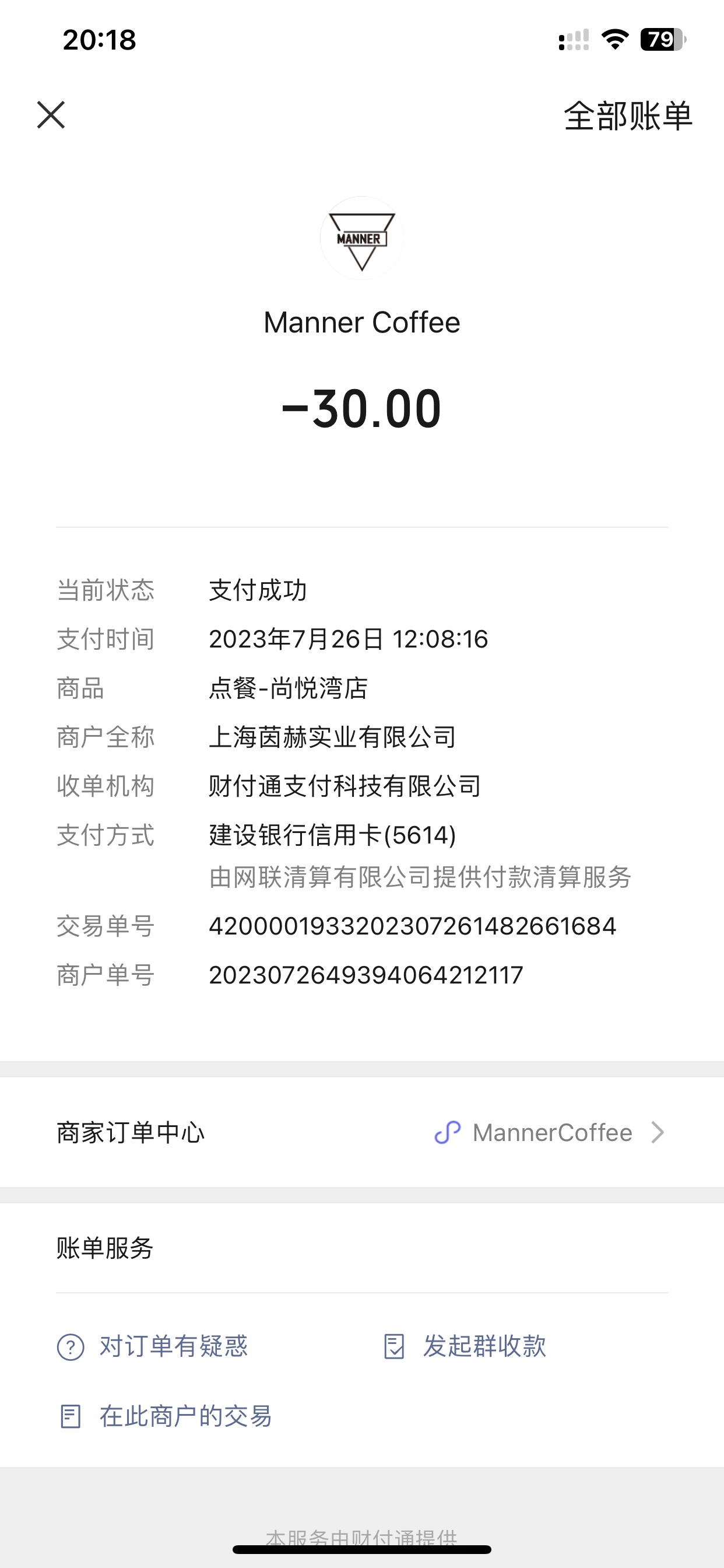View 在此商户的交易 transactions
Screen dimensions: 724x1568
pos(164,1416)
